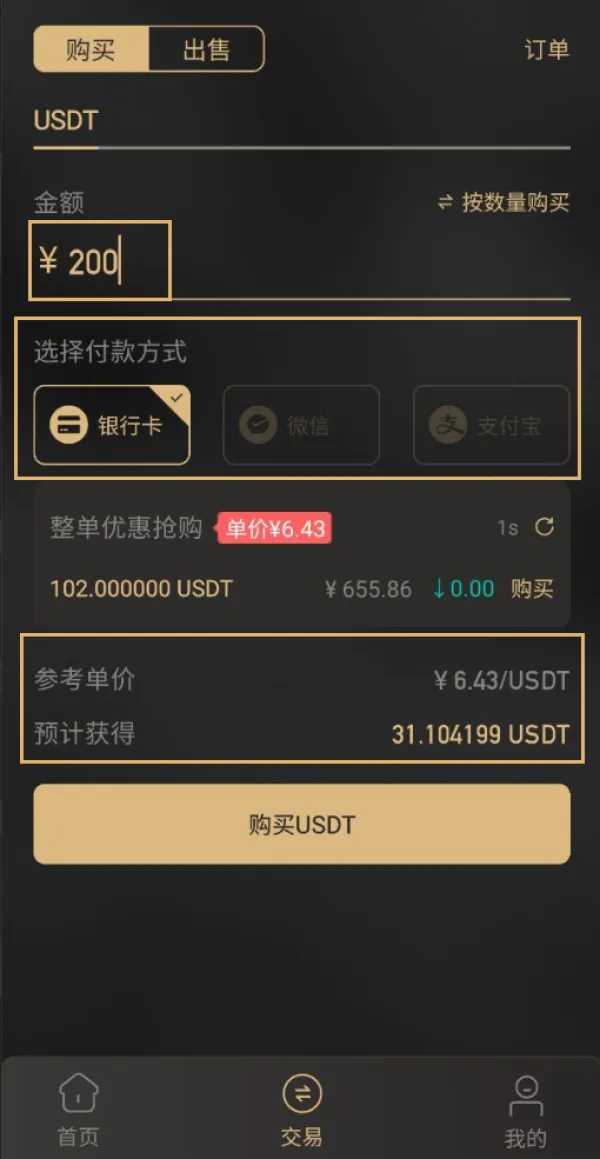This screenshot has width=600, height=1159.
Task: Switch to the 出售 segment
Action: pyautogui.click(x=207, y=50)
